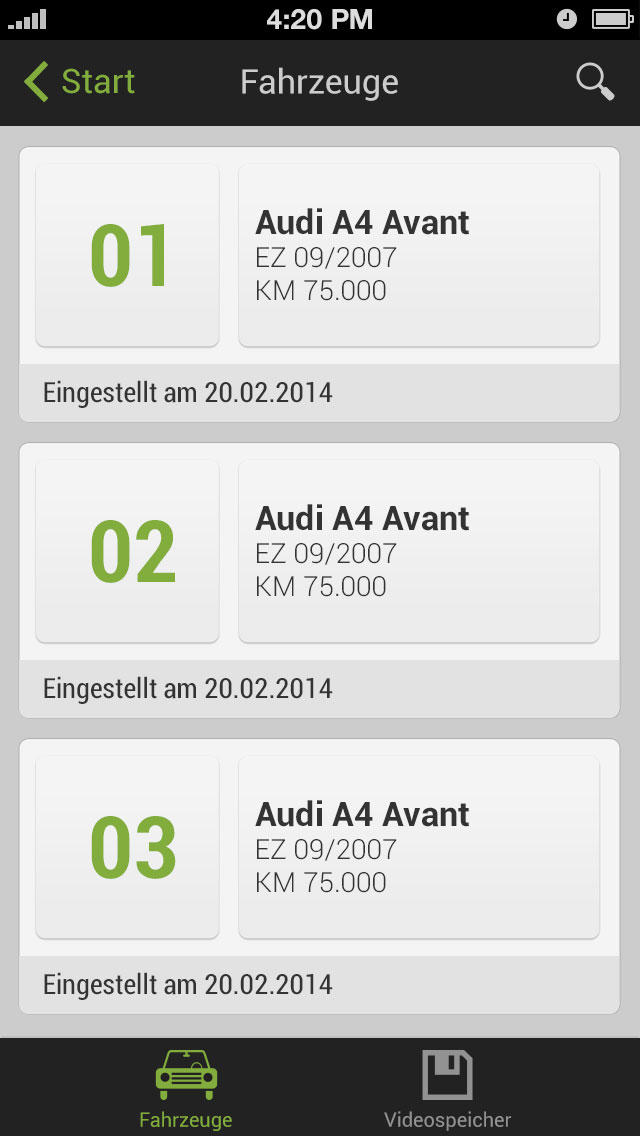Switch to the Videospeicher tab
The image size is (640, 1136).
pos(447,1088)
